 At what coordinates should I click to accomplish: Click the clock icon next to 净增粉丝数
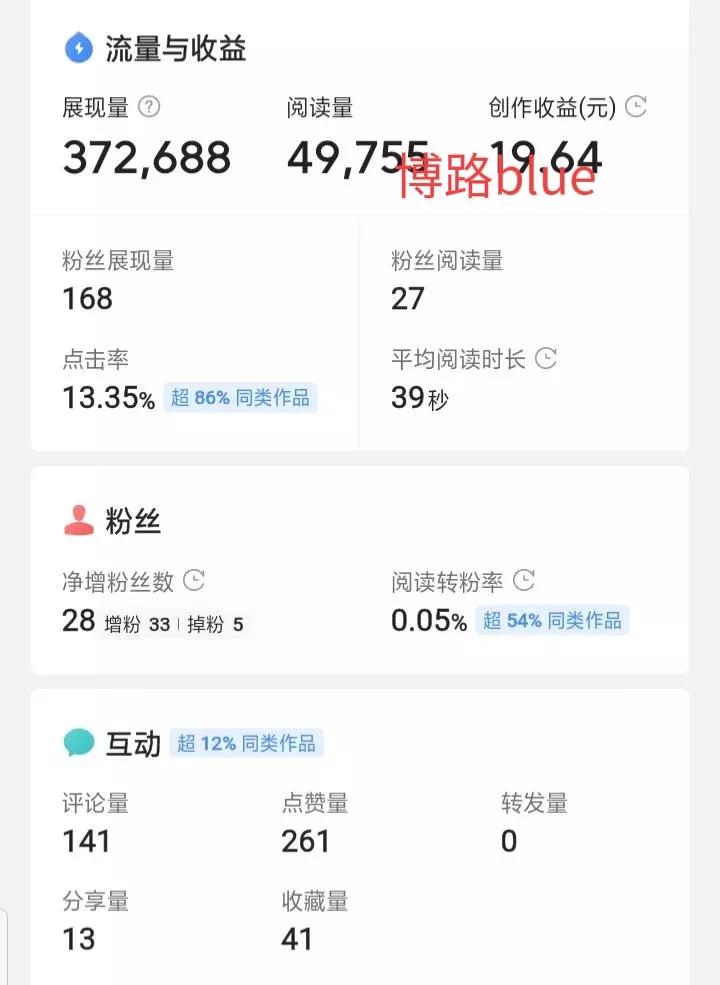[196, 580]
